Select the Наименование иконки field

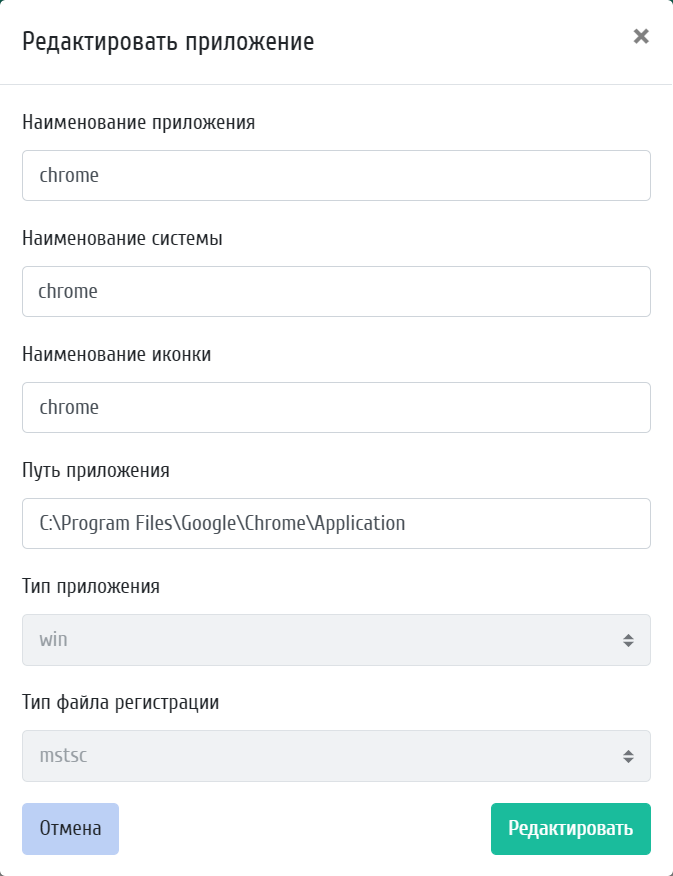[336, 407]
